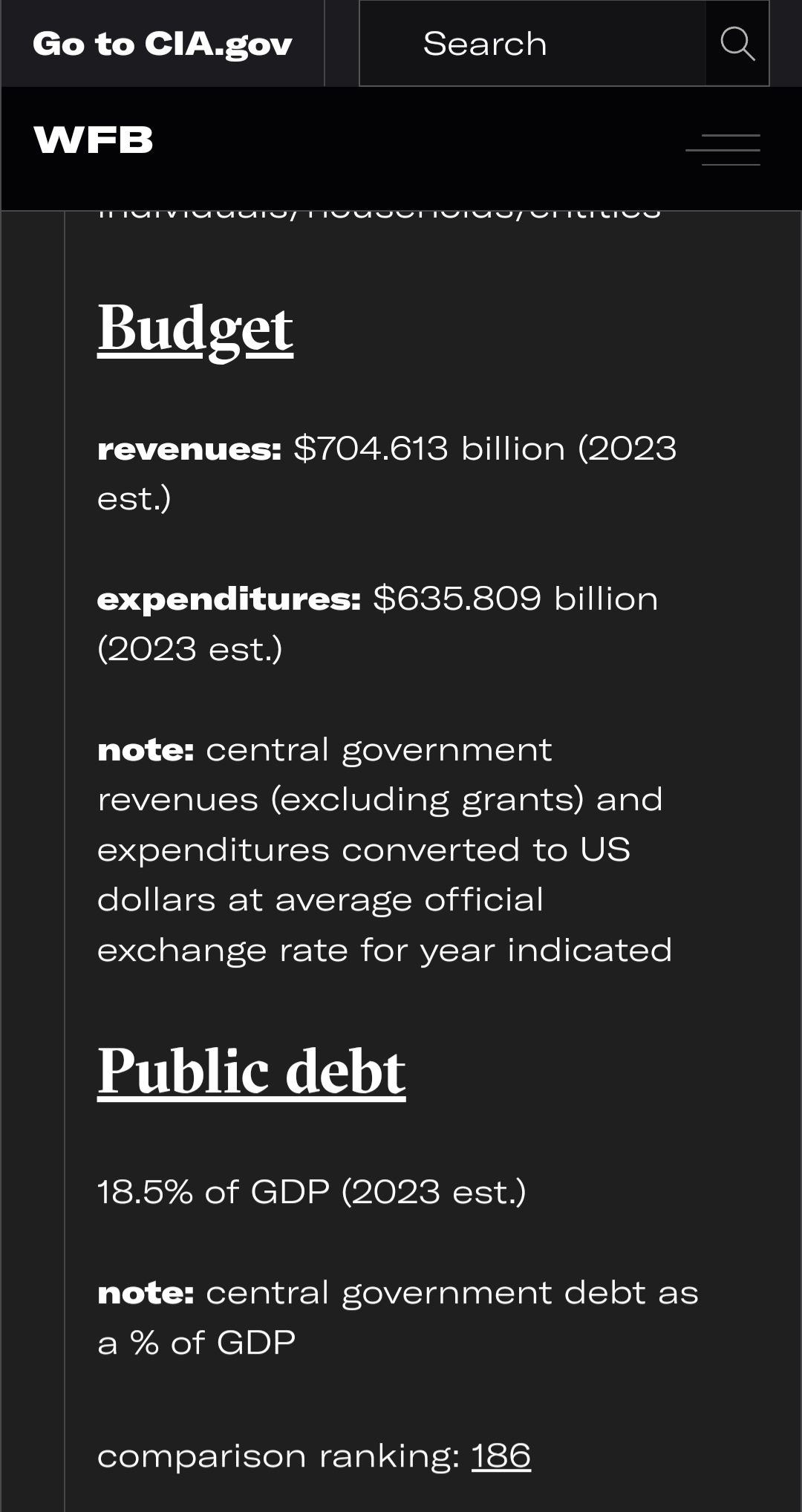View comparison ranking 186 list
Viewport: 802px width, 1512px height.
pos(501,1456)
